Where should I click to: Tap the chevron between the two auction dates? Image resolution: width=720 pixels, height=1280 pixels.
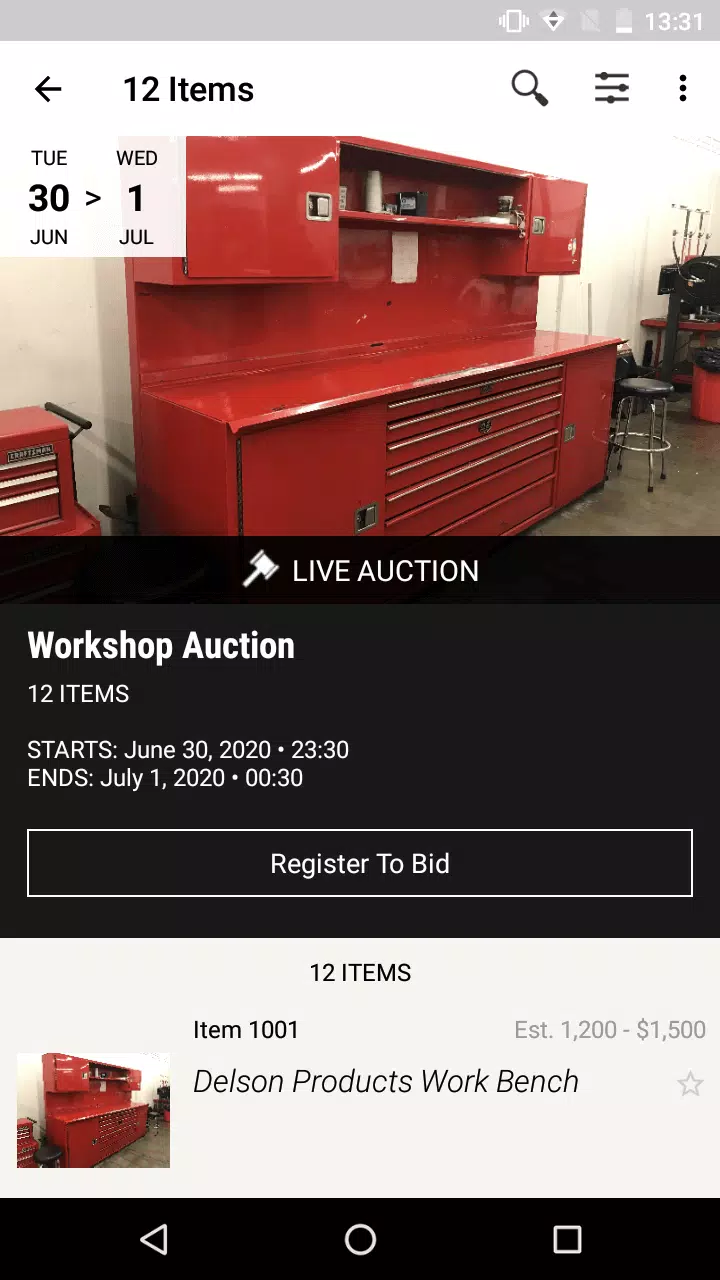point(92,198)
